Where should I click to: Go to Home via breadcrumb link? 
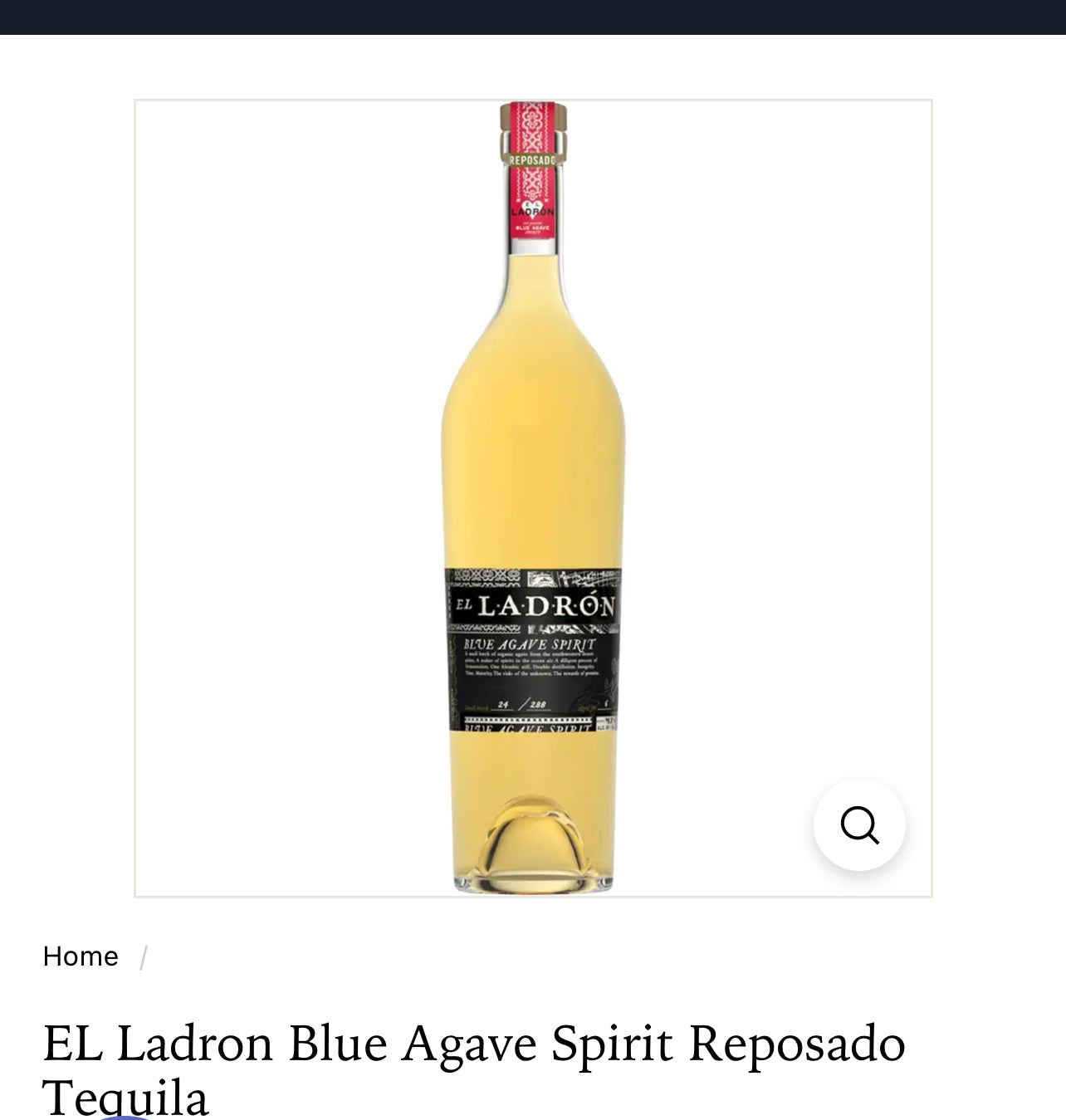coord(81,956)
